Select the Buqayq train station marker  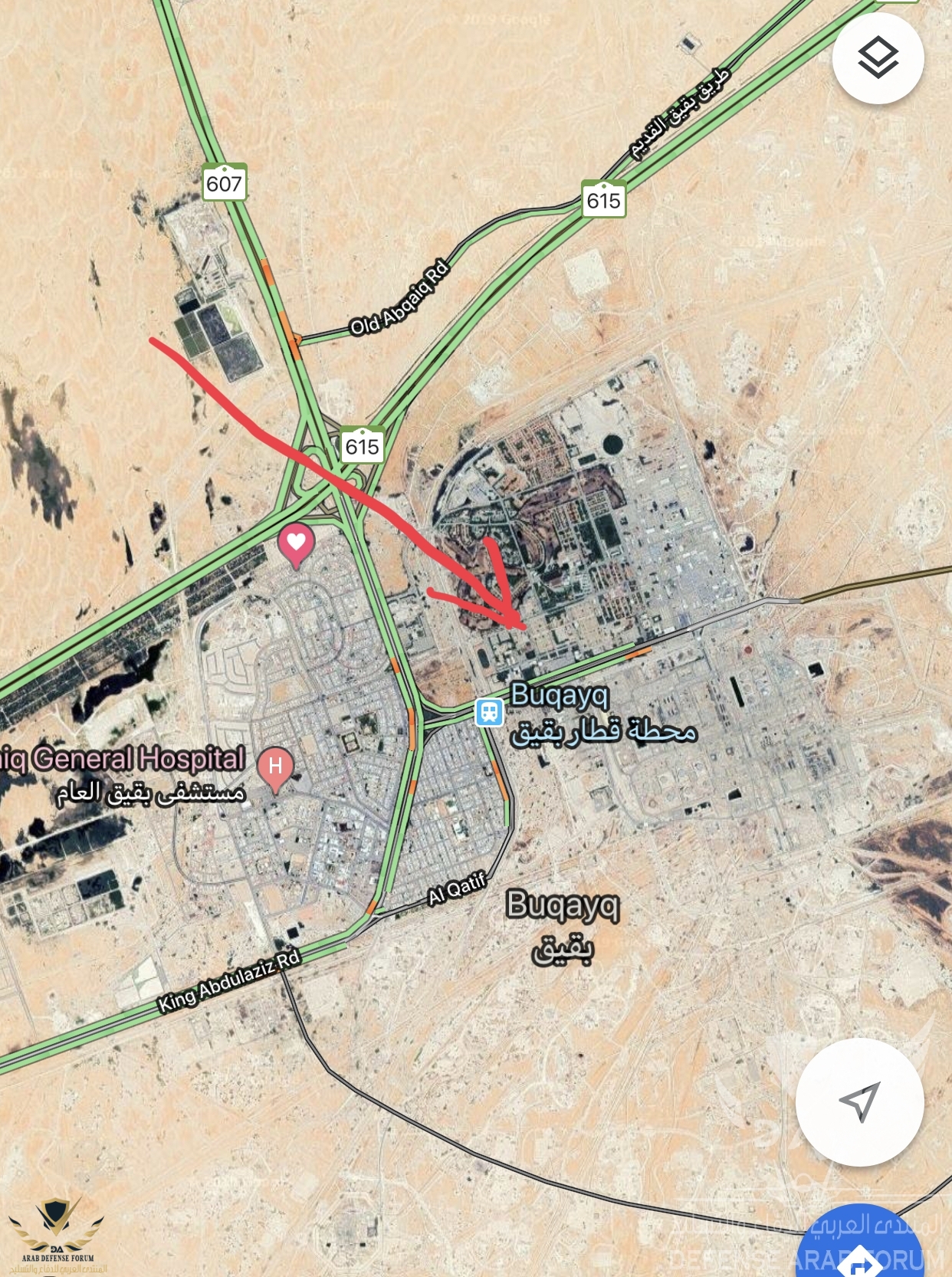489,712
